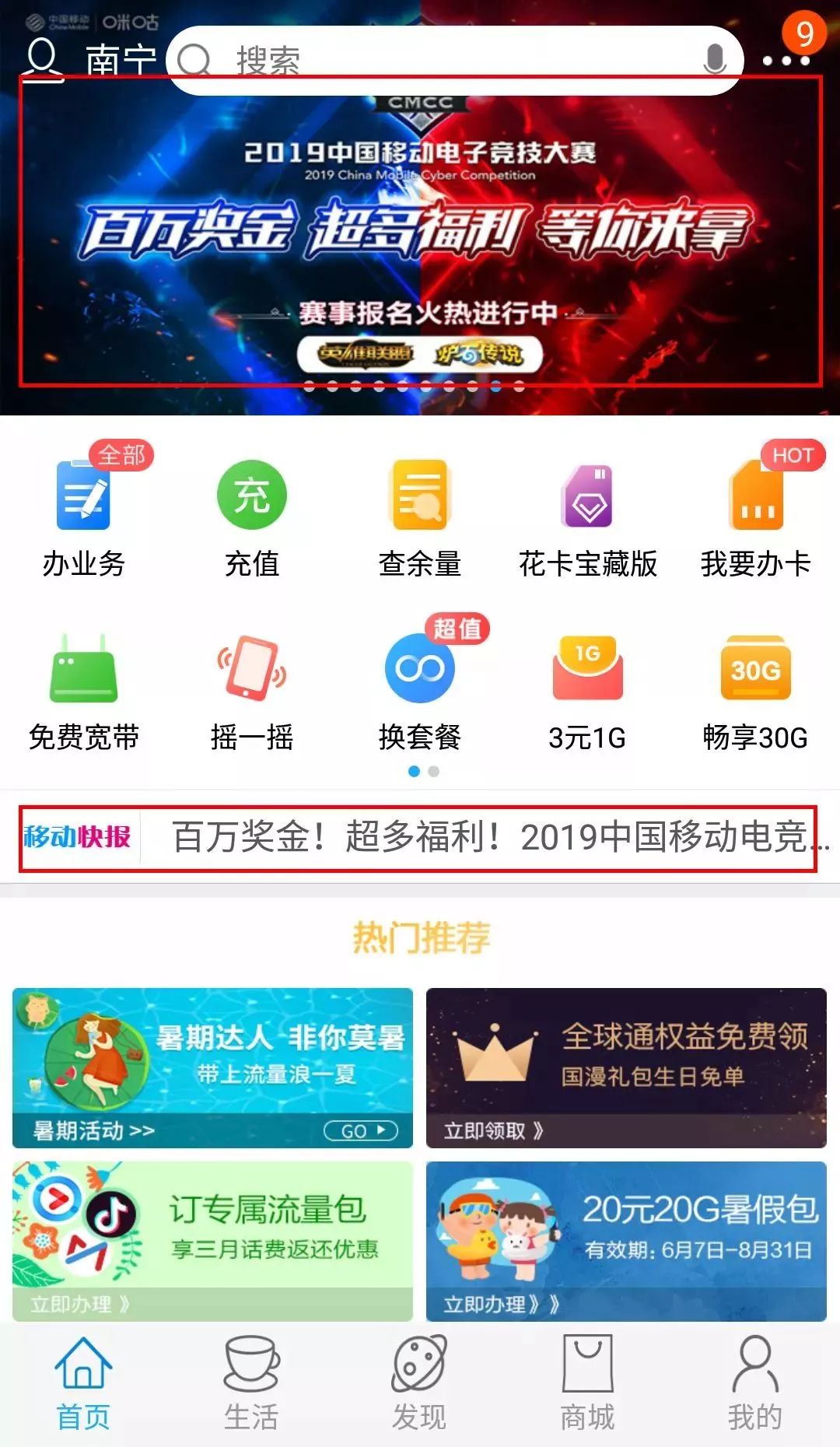Open the 2019 电子竞技大赛 banner
Screen dimensions: 840x1447
tap(420, 231)
